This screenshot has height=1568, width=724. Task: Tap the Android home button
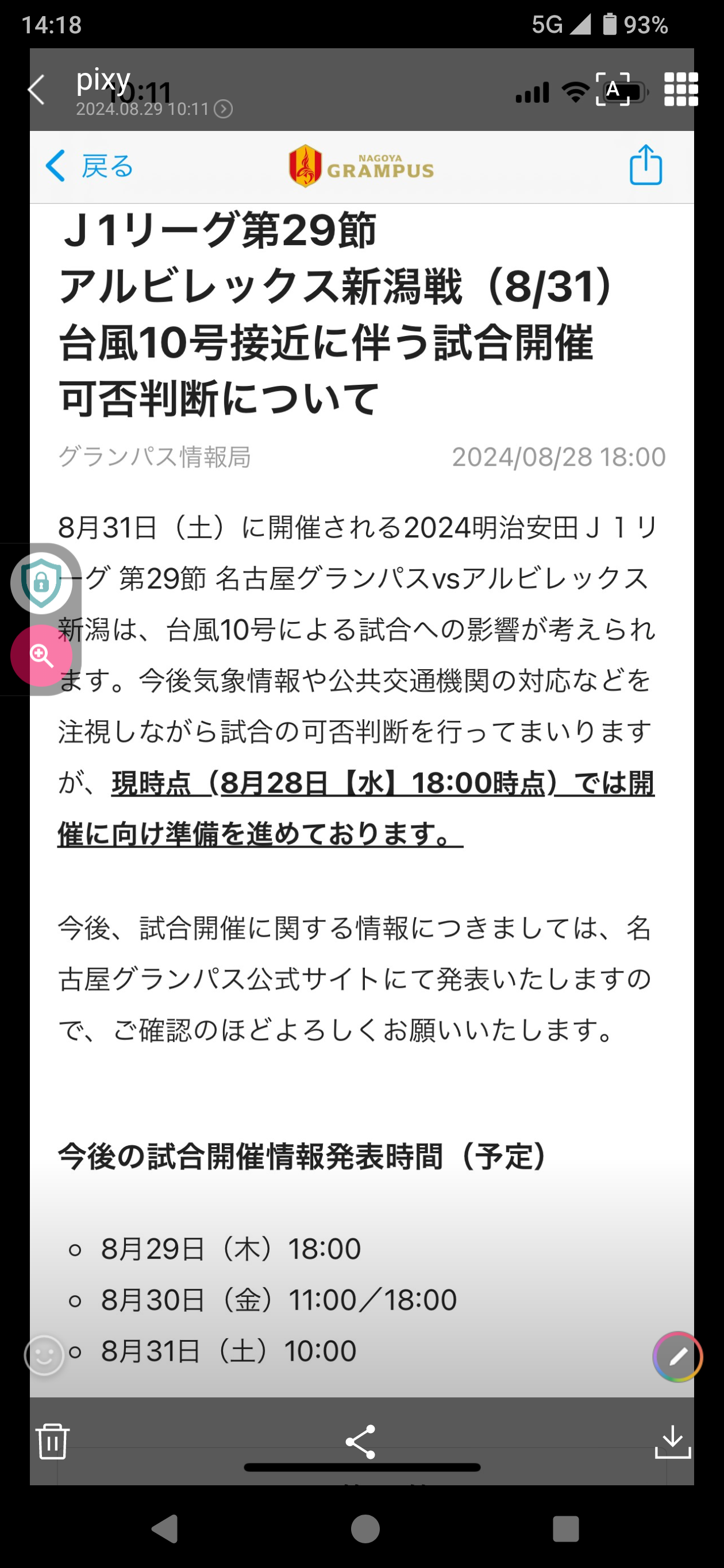point(365,1528)
